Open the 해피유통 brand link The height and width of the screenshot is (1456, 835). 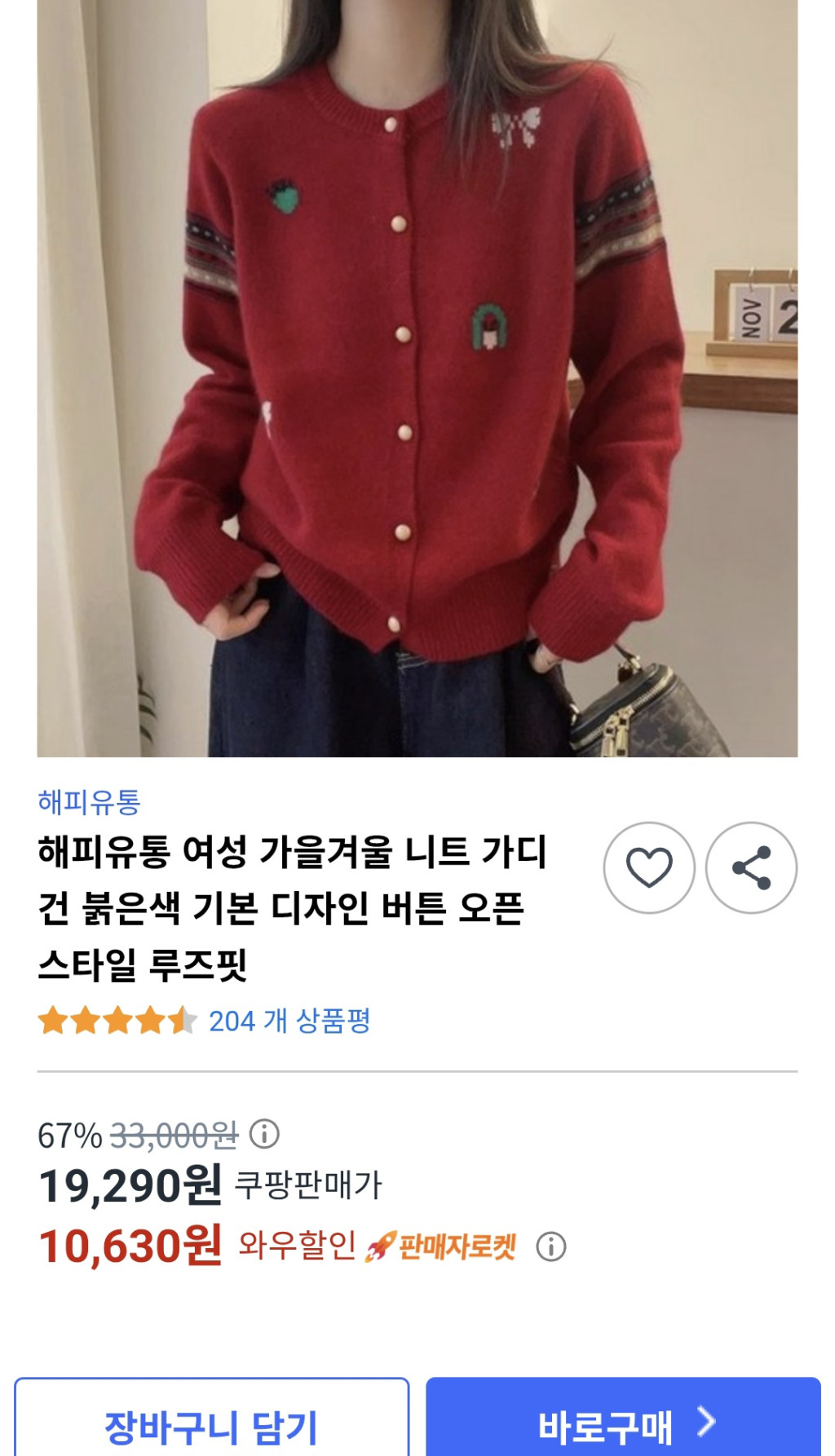[x=89, y=802]
